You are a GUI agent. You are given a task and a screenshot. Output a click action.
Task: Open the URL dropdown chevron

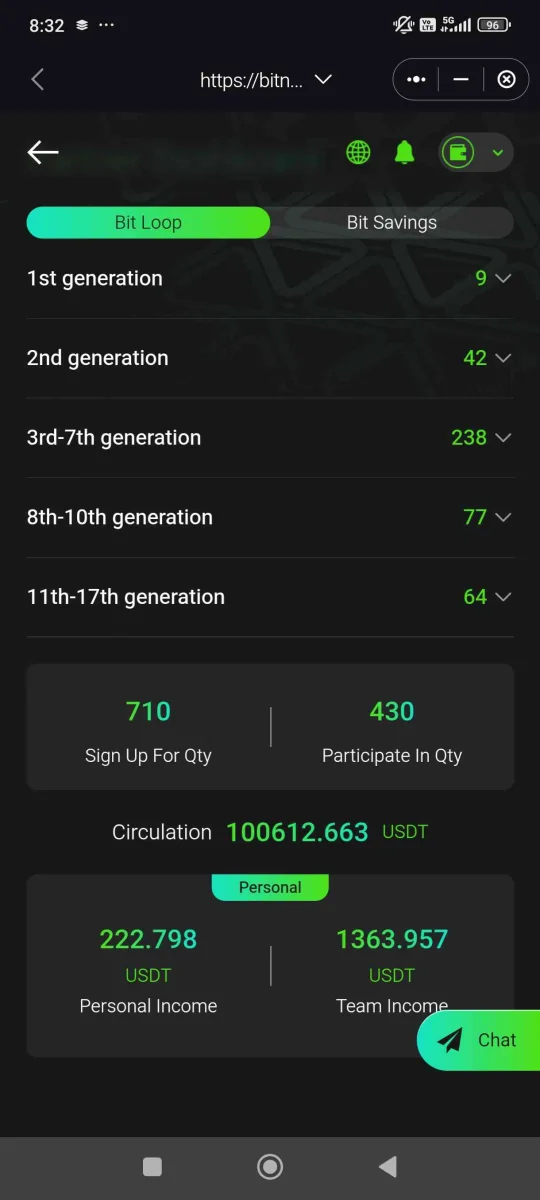323,79
